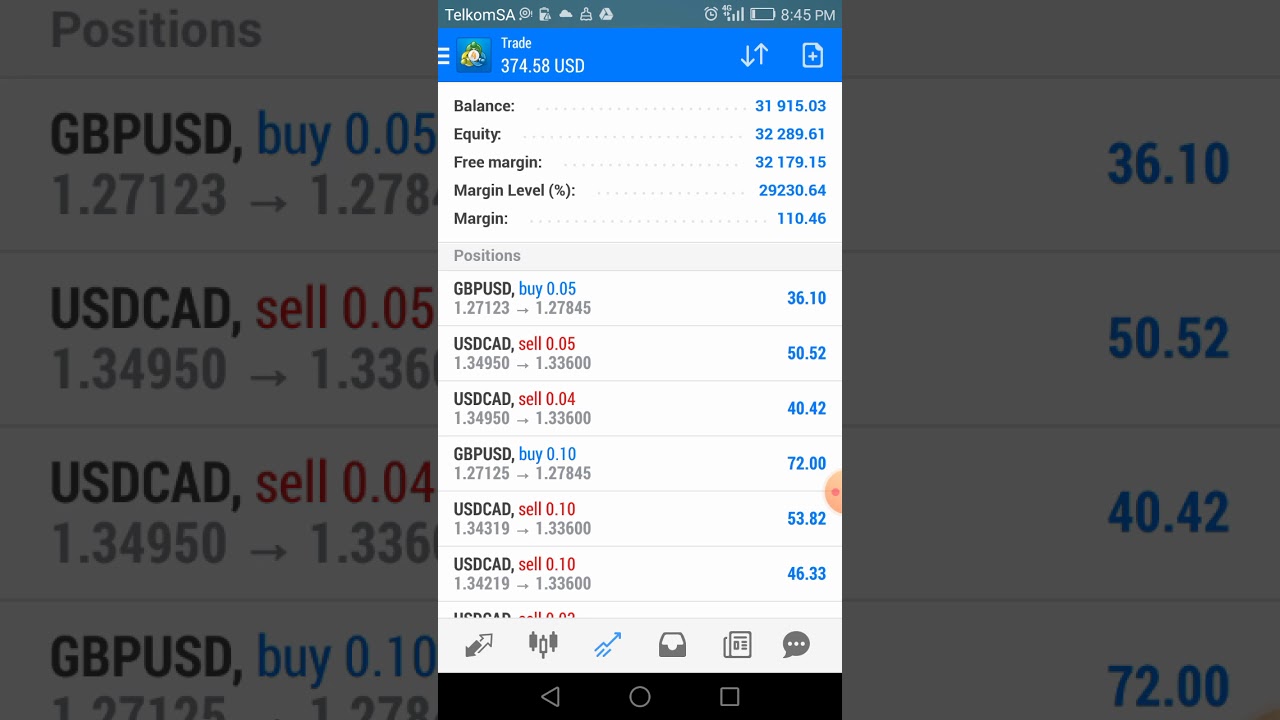
Task: Sort positions with the arrows icon
Action: pyautogui.click(x=754, y=56)
